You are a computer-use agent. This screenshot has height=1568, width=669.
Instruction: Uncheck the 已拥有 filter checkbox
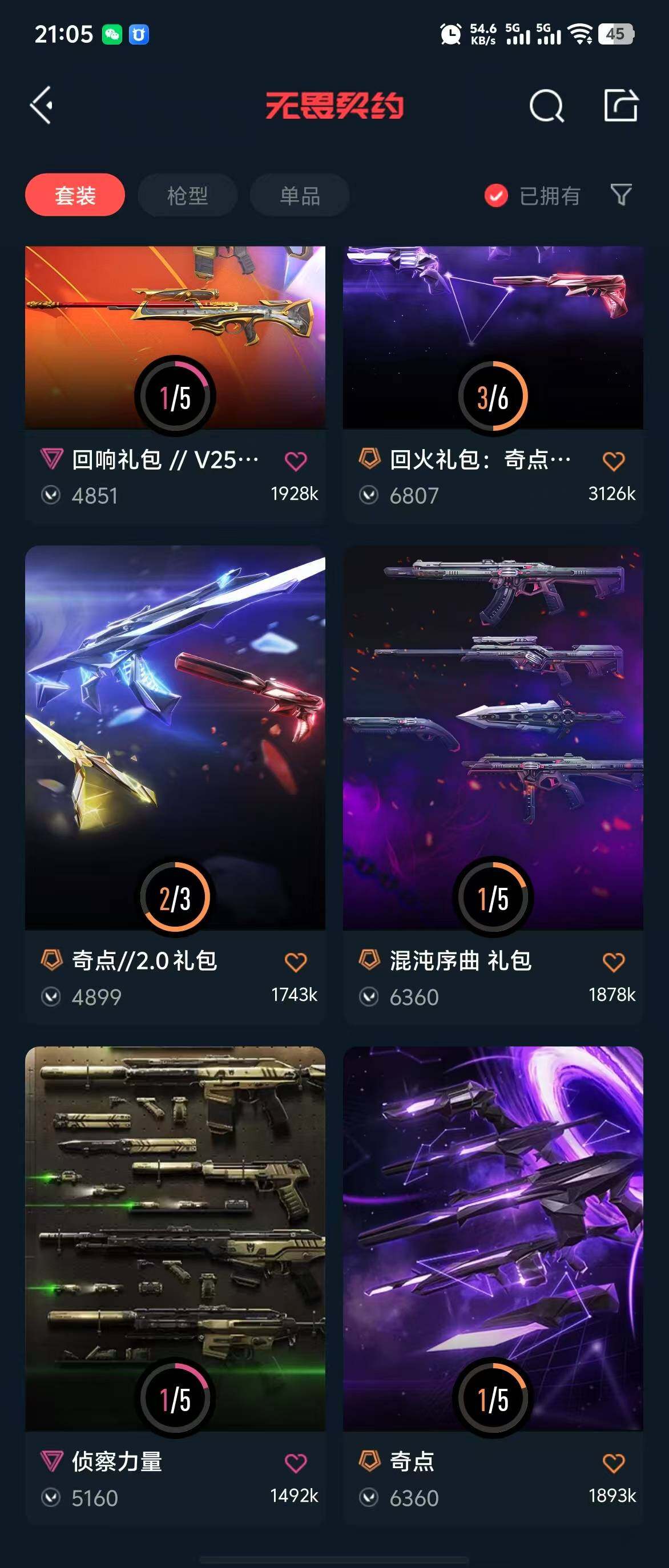[x=496, y=195]
